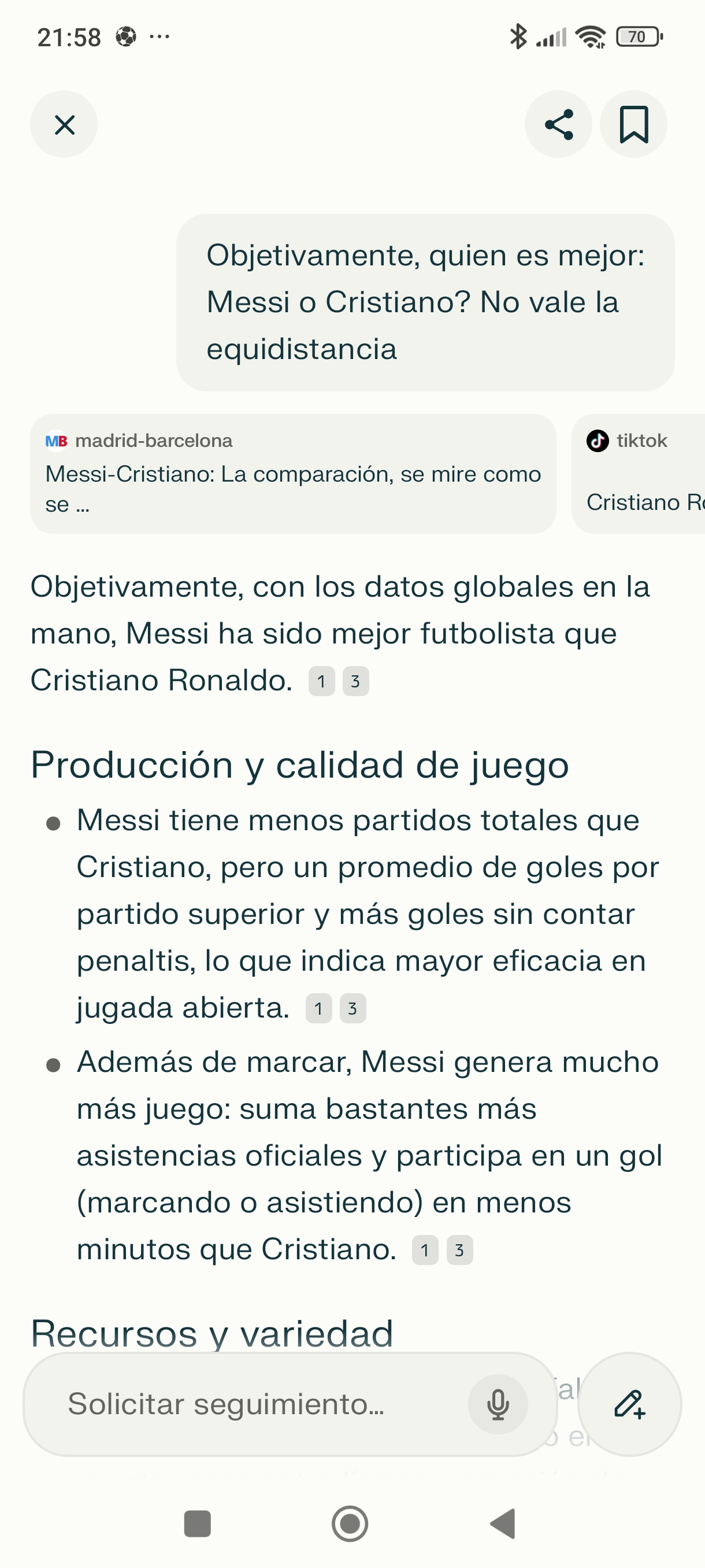Go back using the system back button
705x1568 pixels.
coord(503,1524)
